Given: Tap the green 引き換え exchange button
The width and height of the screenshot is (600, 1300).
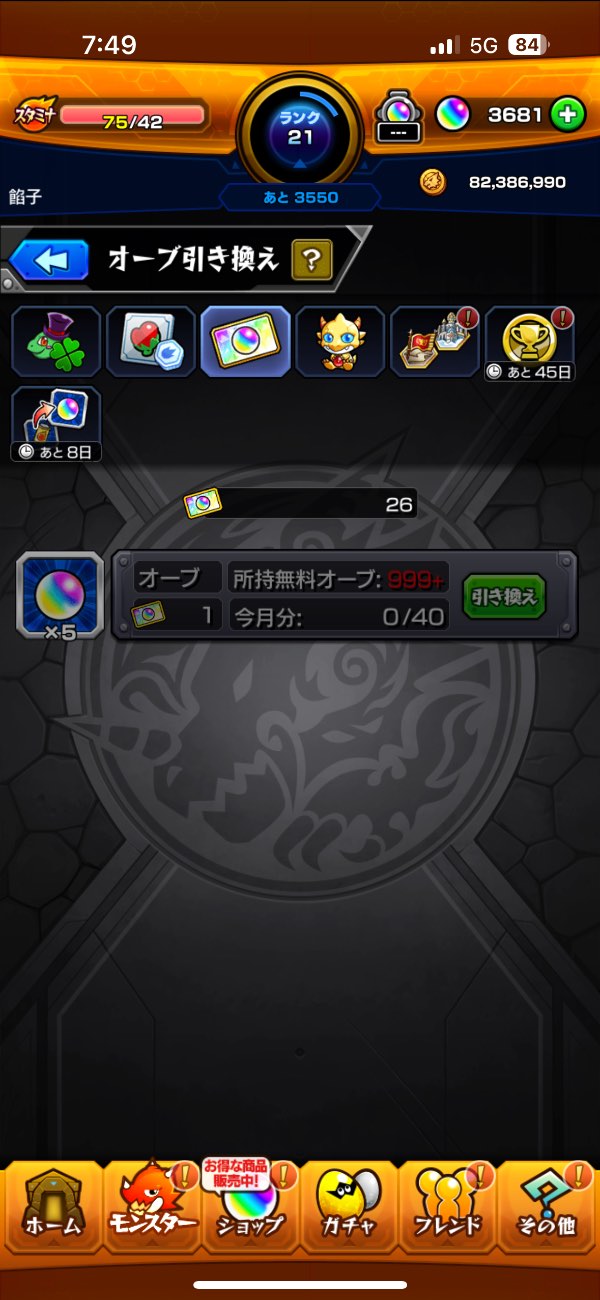Looking at the screenshot, I should pyautogui.click(x=504, y=598).
